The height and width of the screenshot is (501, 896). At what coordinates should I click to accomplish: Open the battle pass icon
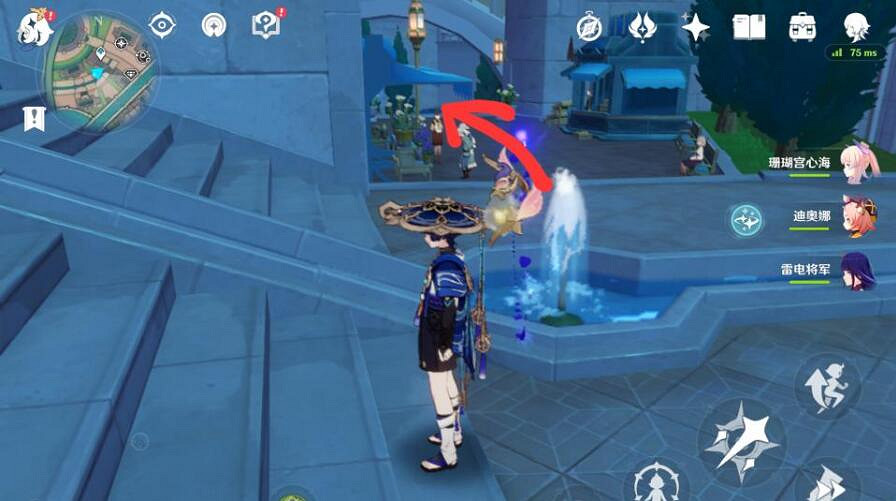pos(642,27)
